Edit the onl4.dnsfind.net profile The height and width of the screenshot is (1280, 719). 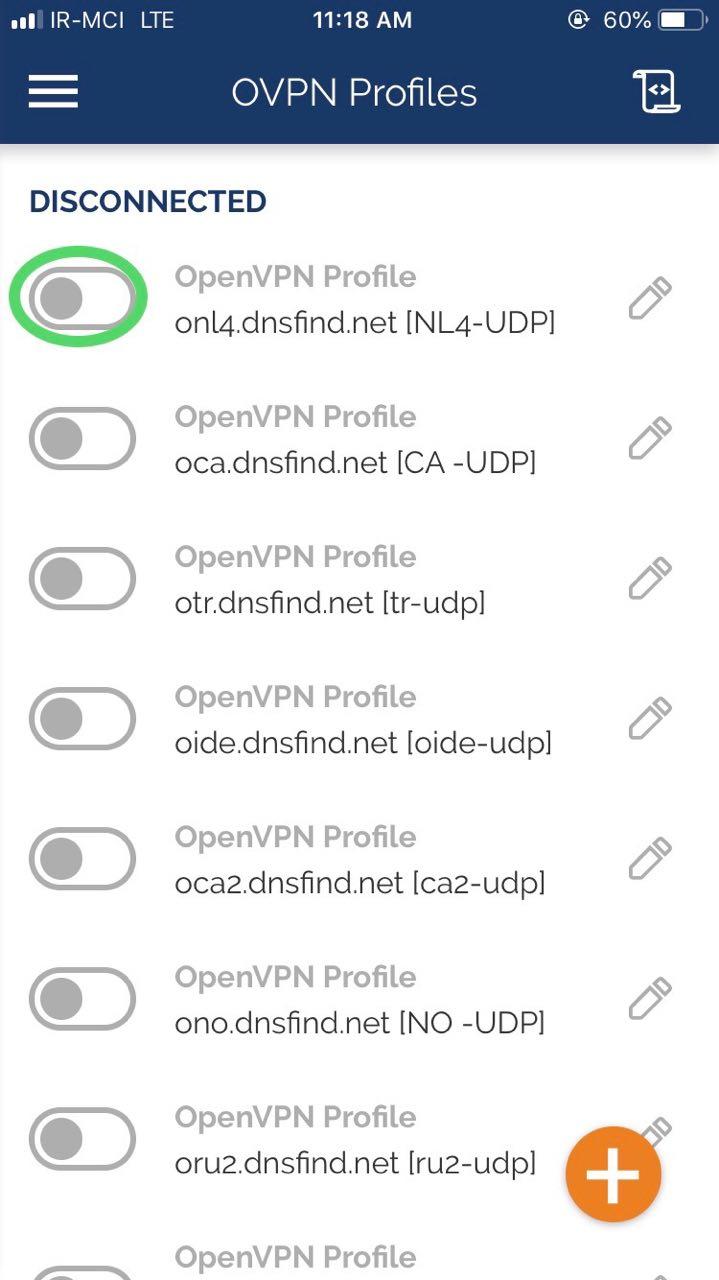pos(650,299)
